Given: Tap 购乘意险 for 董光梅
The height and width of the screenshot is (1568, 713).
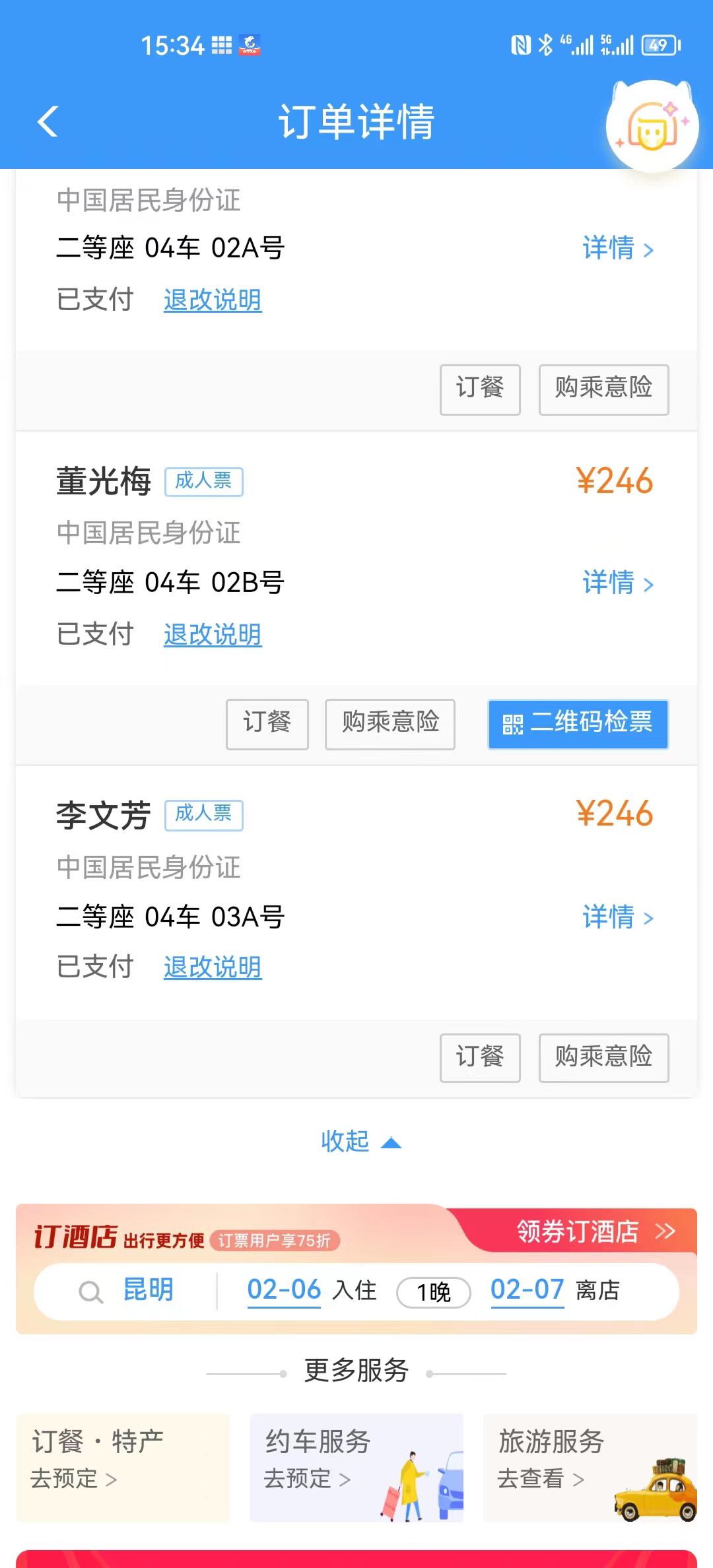Looking at the screenshot, I should point(390,724).
